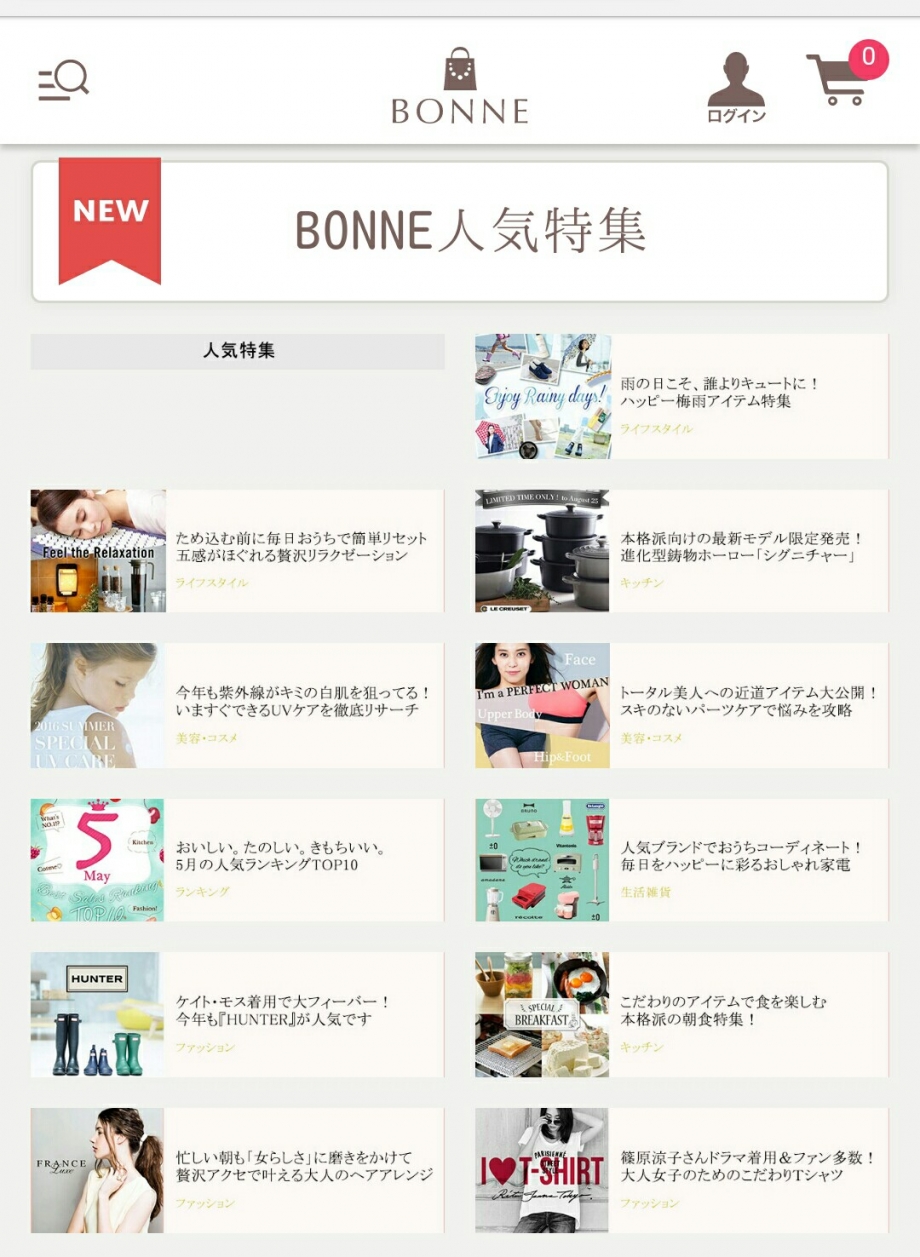
Task: Open the France Luxe ヘアアレンジ feature
Action: 237,1170
